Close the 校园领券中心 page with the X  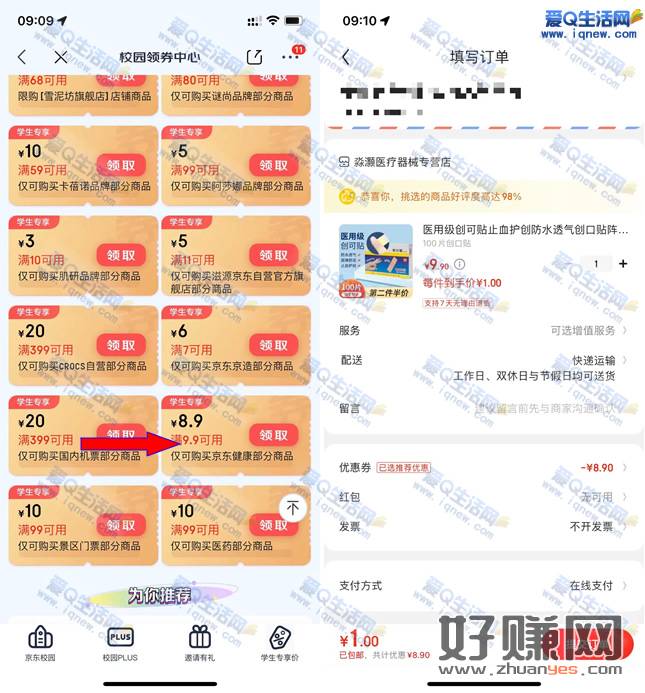61,58
